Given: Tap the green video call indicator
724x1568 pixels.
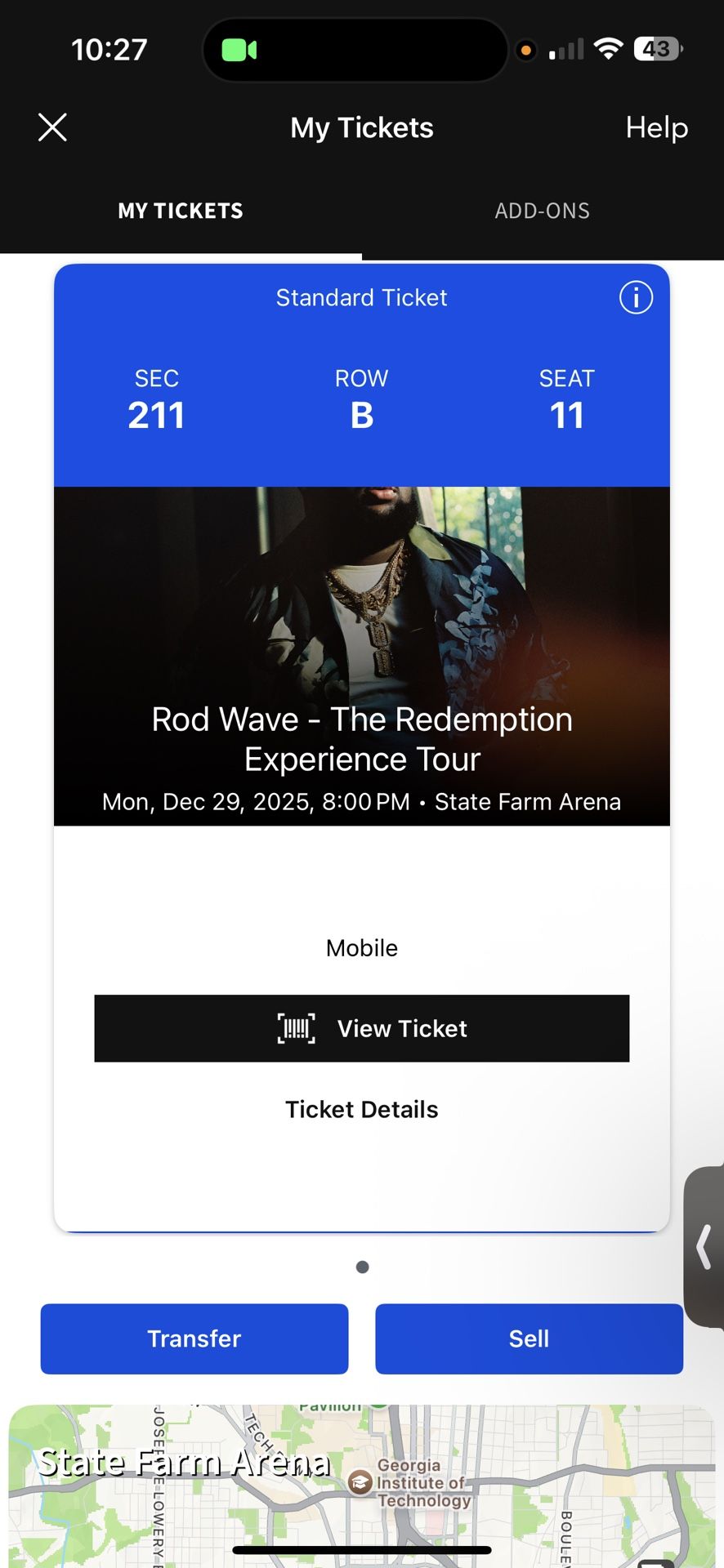Looking at the screenshot, I should click(238, 48).
